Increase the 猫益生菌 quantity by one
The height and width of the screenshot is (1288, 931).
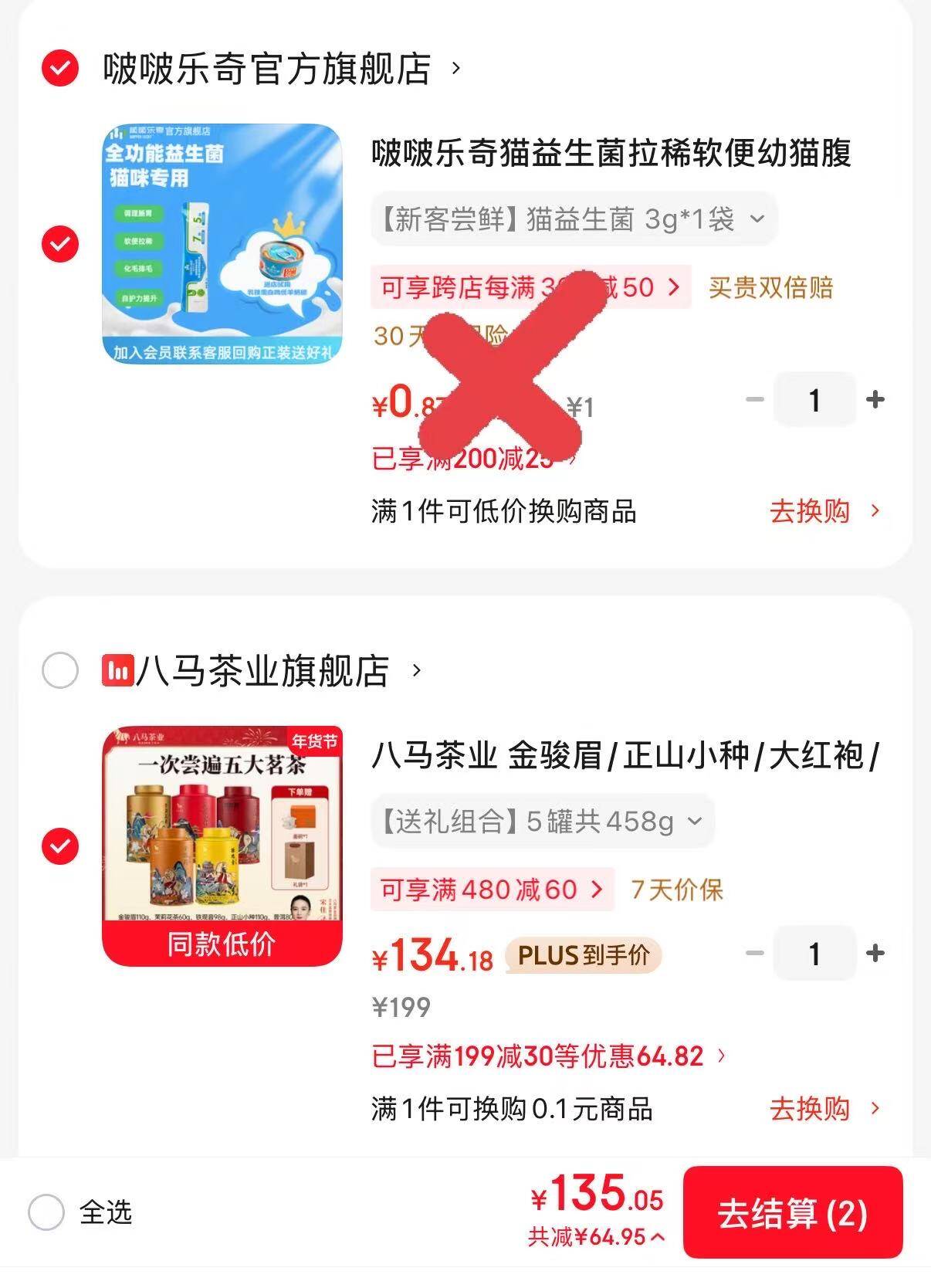coord(875,400)
